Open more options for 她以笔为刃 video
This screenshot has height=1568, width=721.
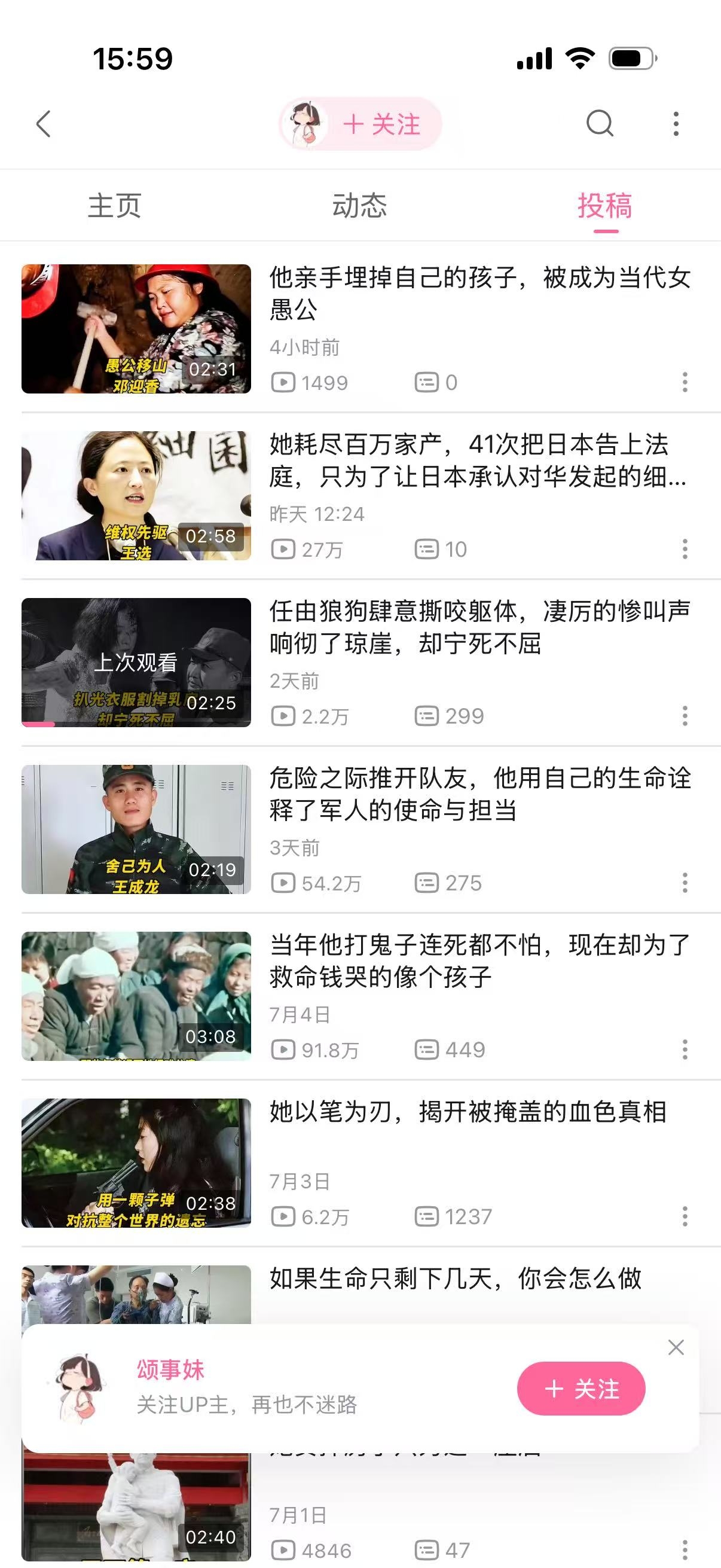coord(685,1216)
